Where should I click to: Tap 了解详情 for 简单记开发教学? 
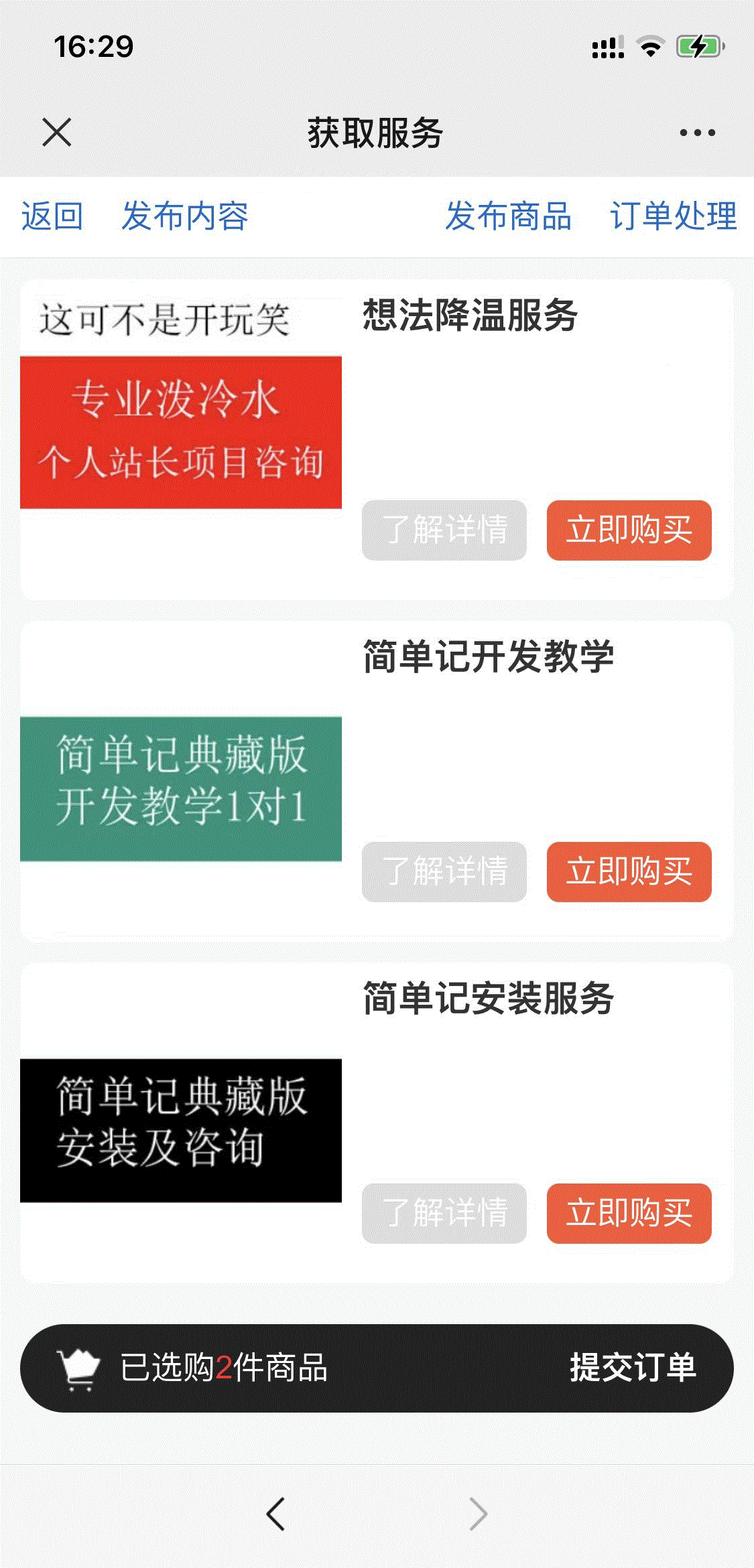(444, 871)
